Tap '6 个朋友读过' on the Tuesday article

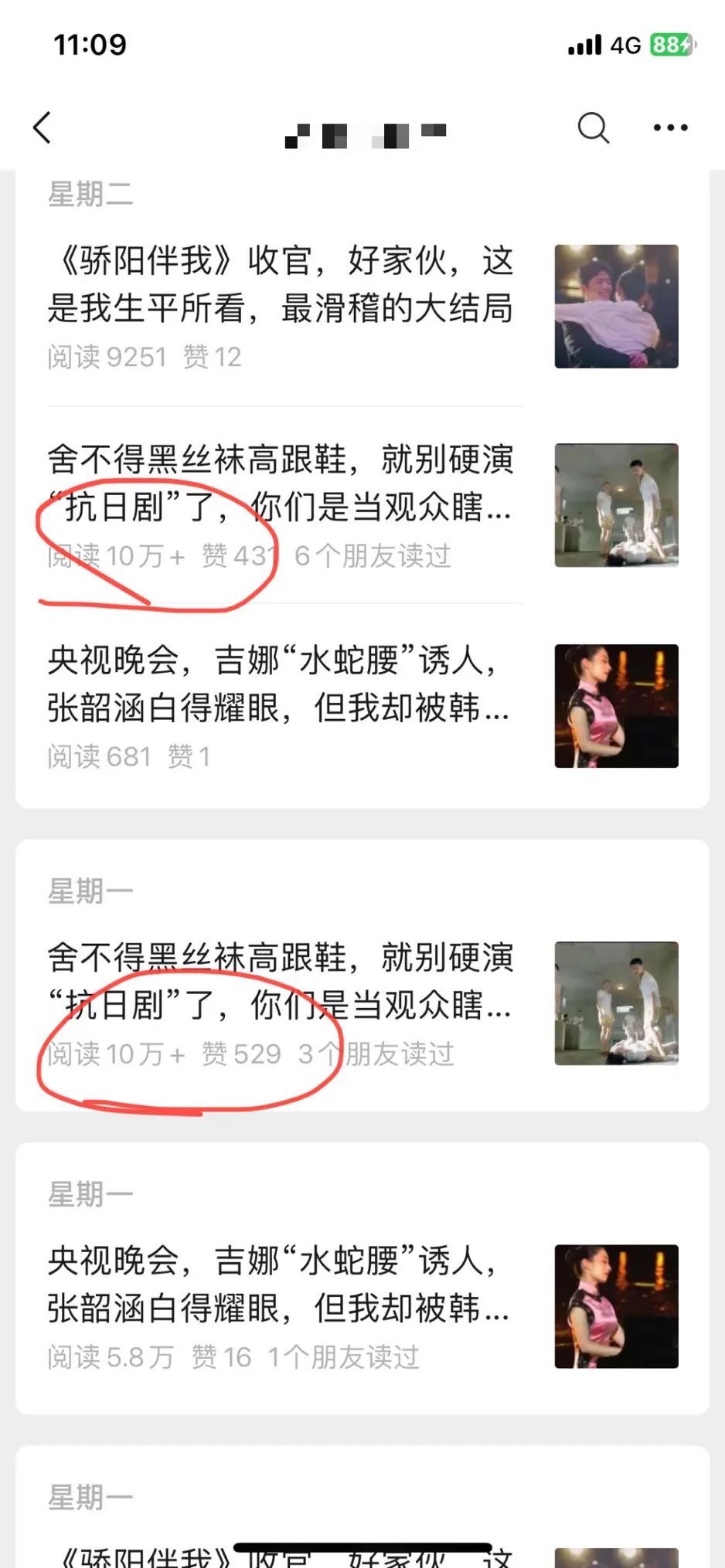374,555
